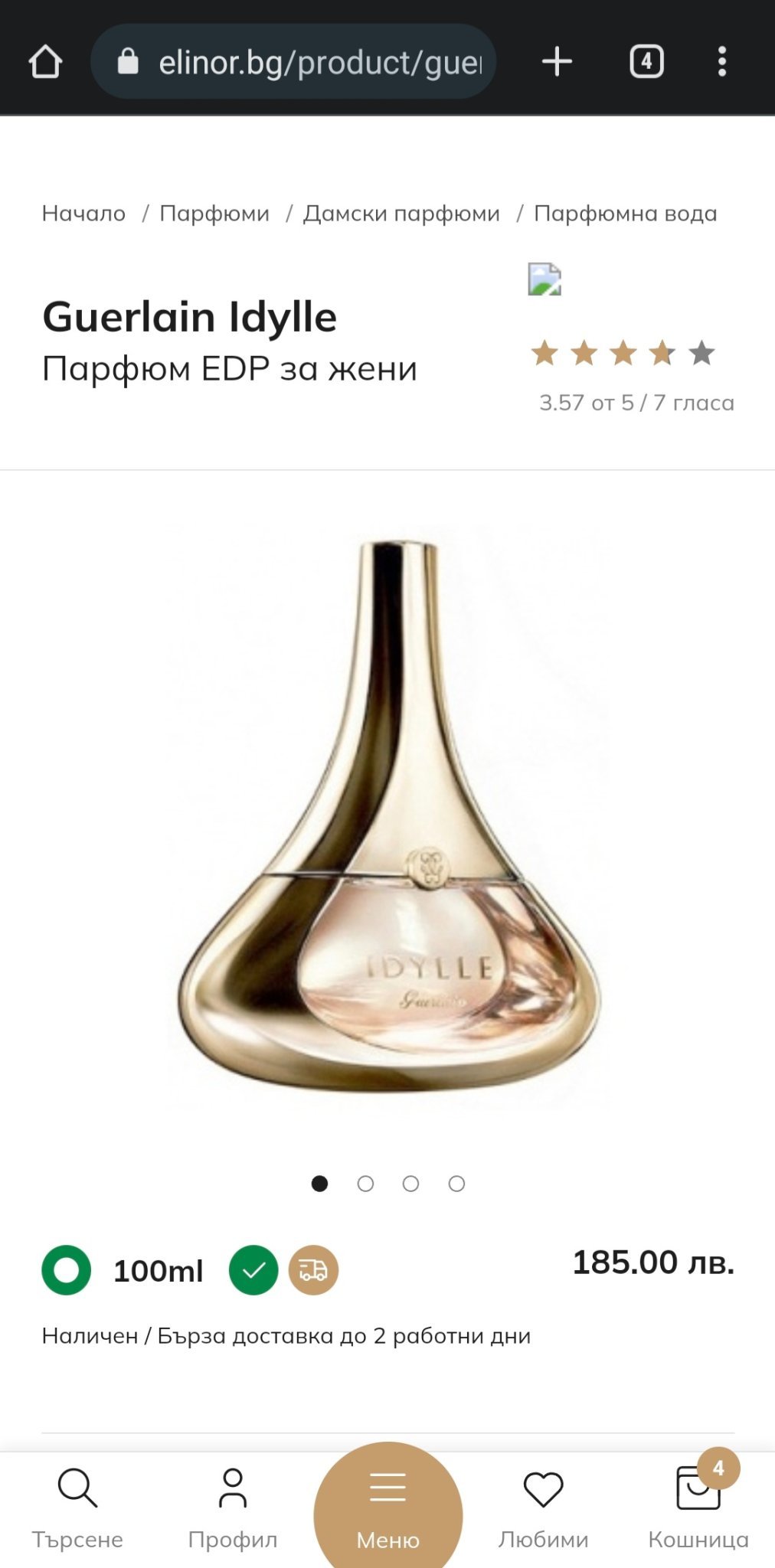Open the browser overflow menu

[x=721, y=61]
